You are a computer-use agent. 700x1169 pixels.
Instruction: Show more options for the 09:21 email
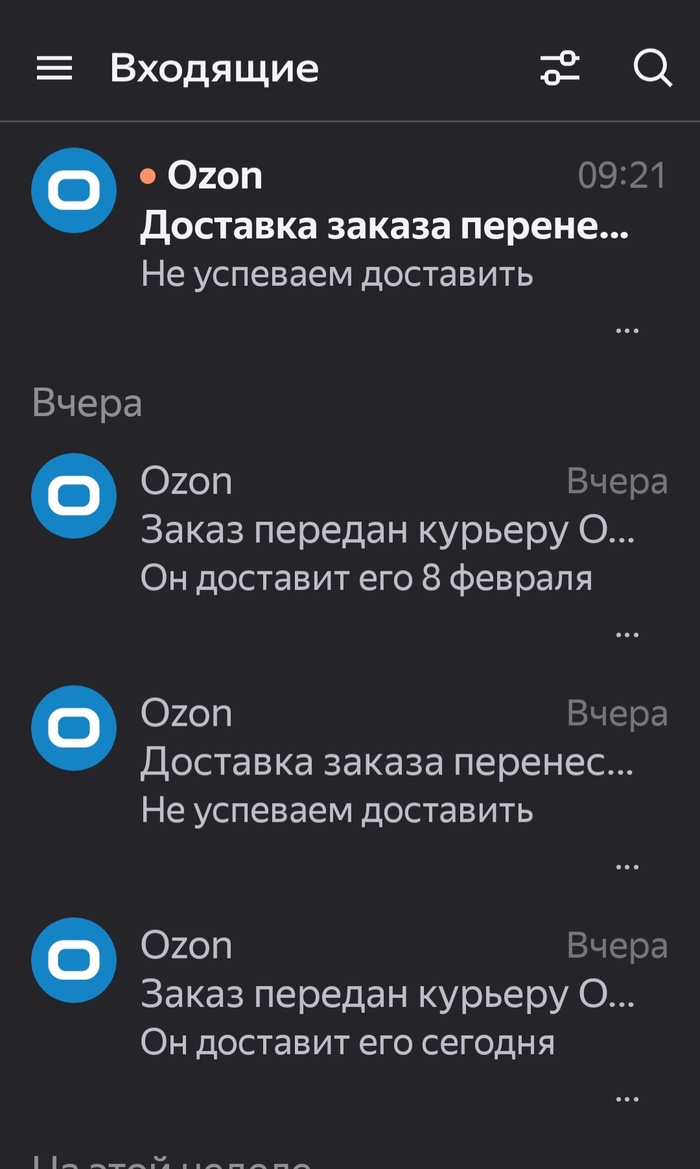click(627, 330)
